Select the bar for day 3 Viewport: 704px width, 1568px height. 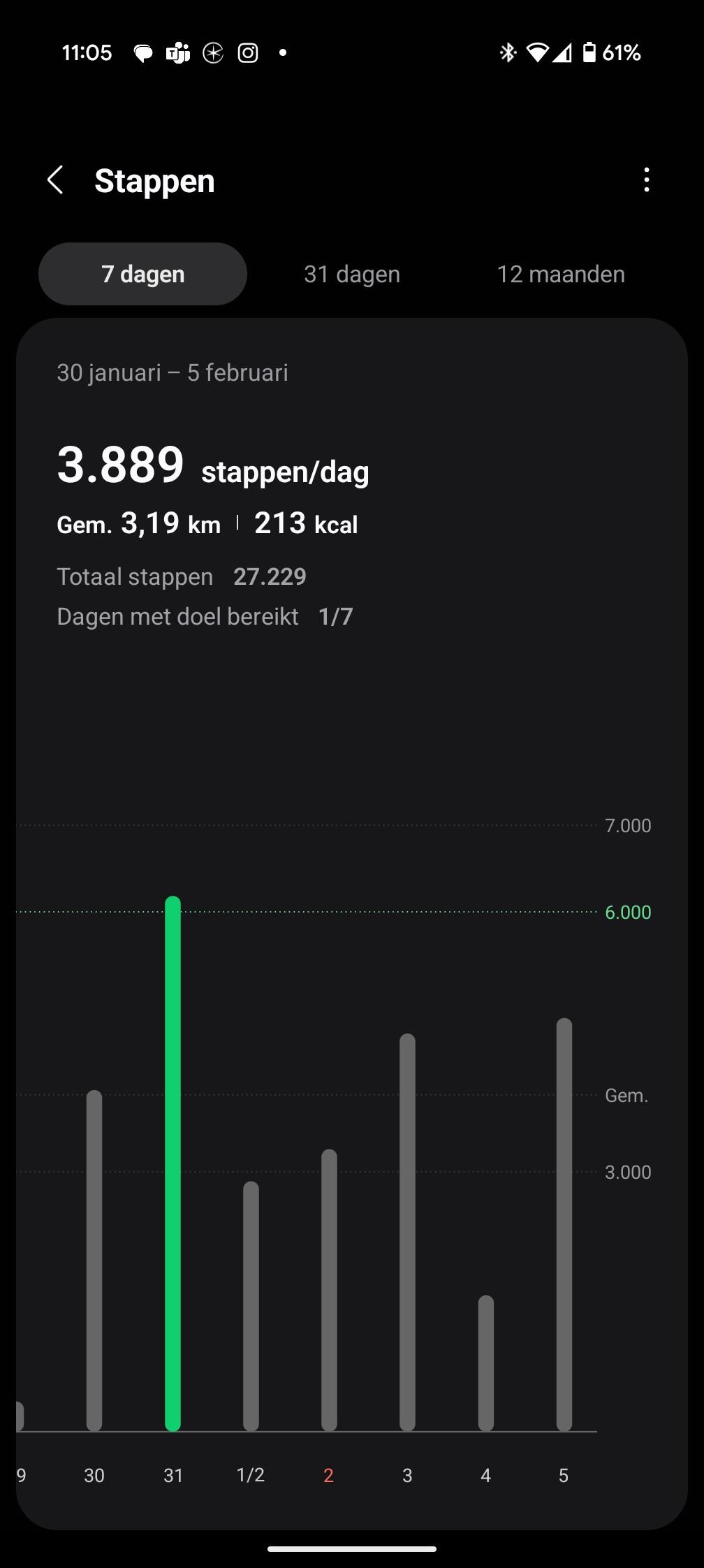click(x=407, y=1232)
